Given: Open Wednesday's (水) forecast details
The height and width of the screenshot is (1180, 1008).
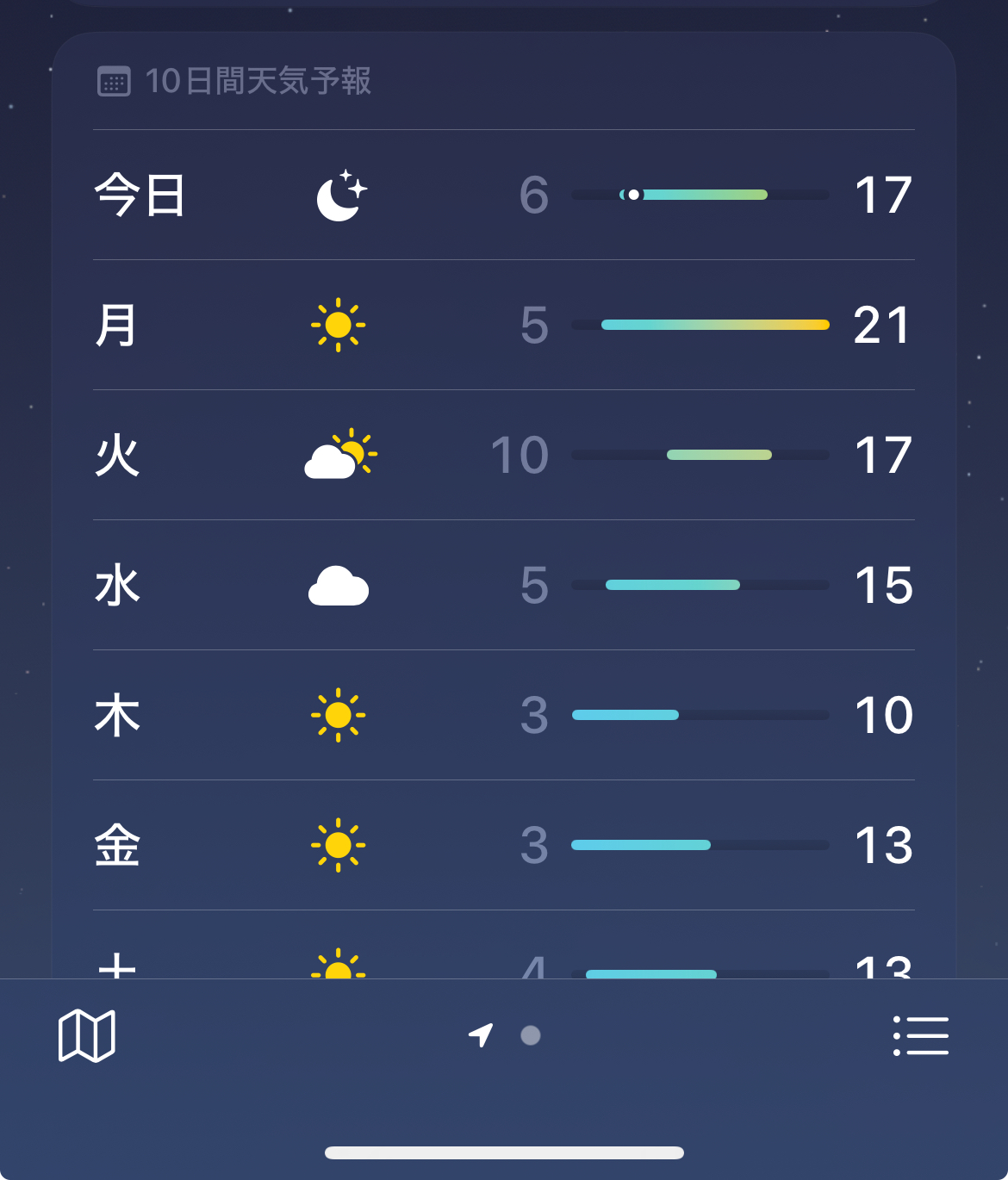Looking at the screenshot, I should [x=503, y=586].
